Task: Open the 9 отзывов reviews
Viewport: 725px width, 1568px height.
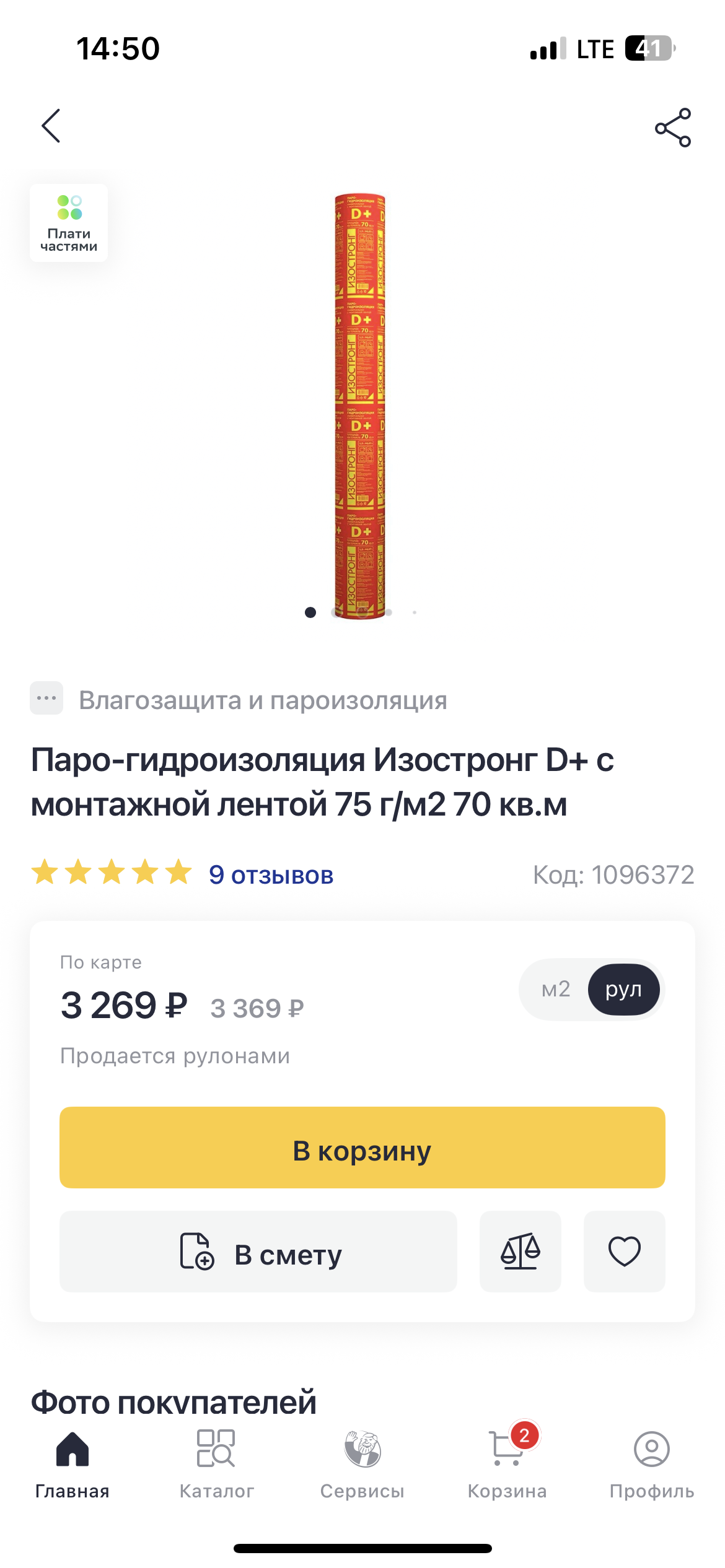Action: (271, 875)
